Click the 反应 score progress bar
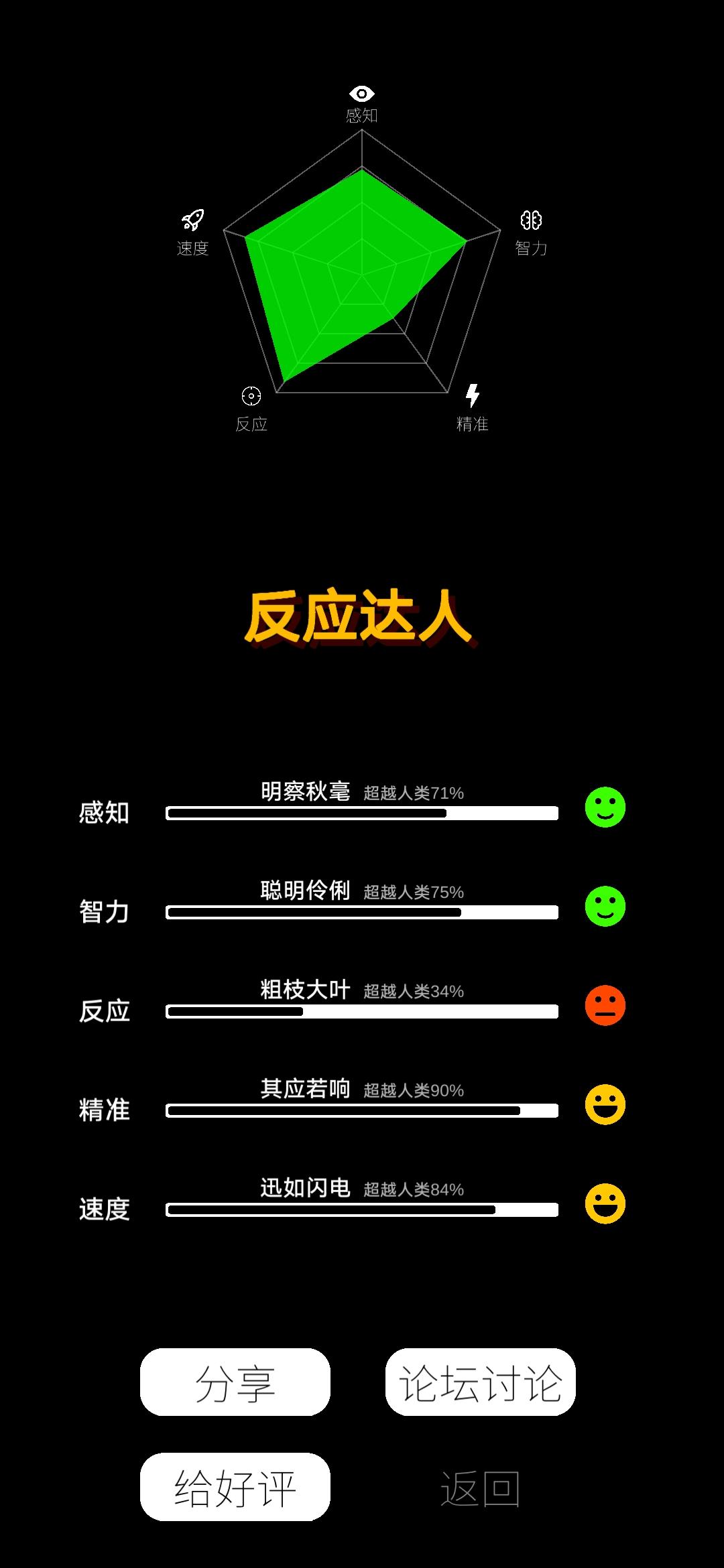The image size is (724, 1568). pyautogui.click(x=362, y=1013)
